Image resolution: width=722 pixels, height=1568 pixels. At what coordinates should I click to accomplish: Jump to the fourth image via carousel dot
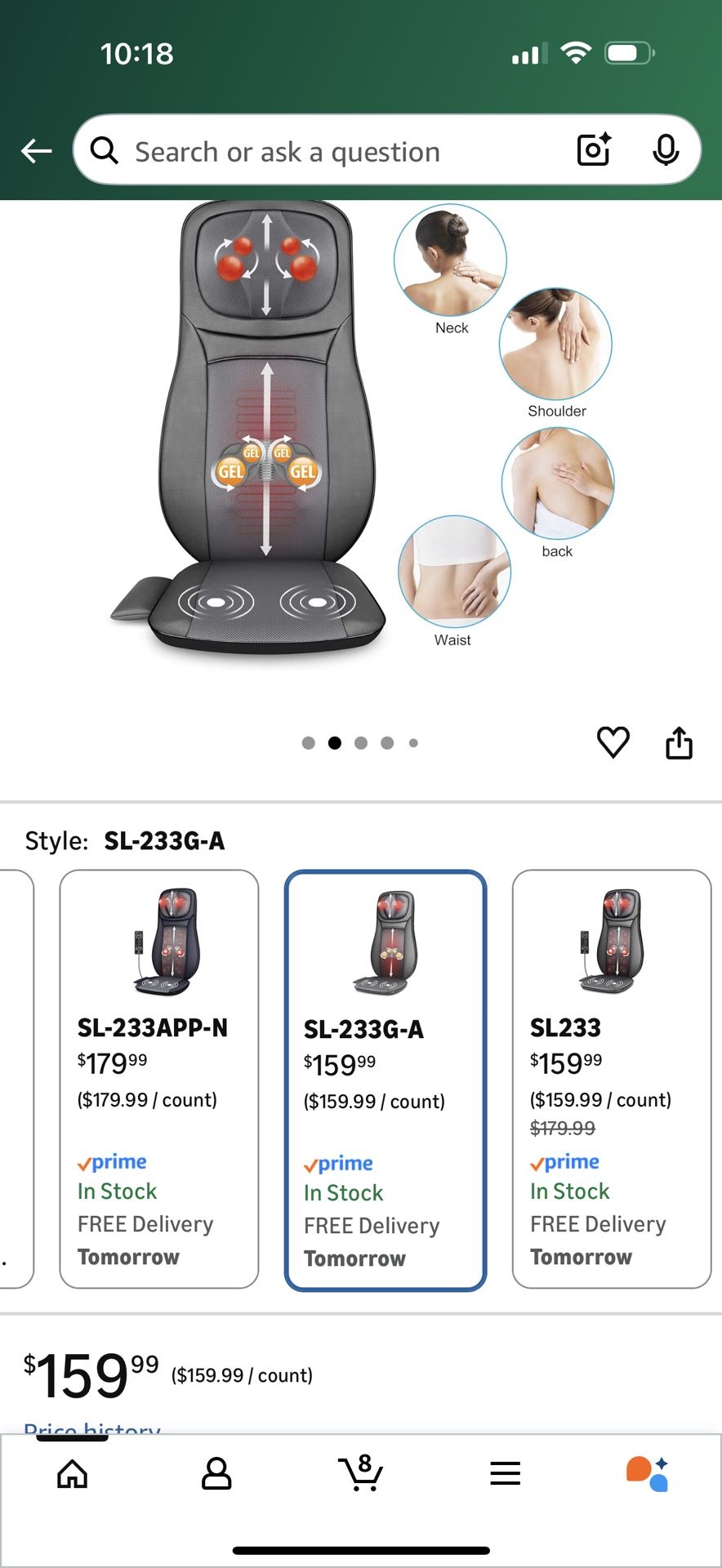click(x=386, y=743)
